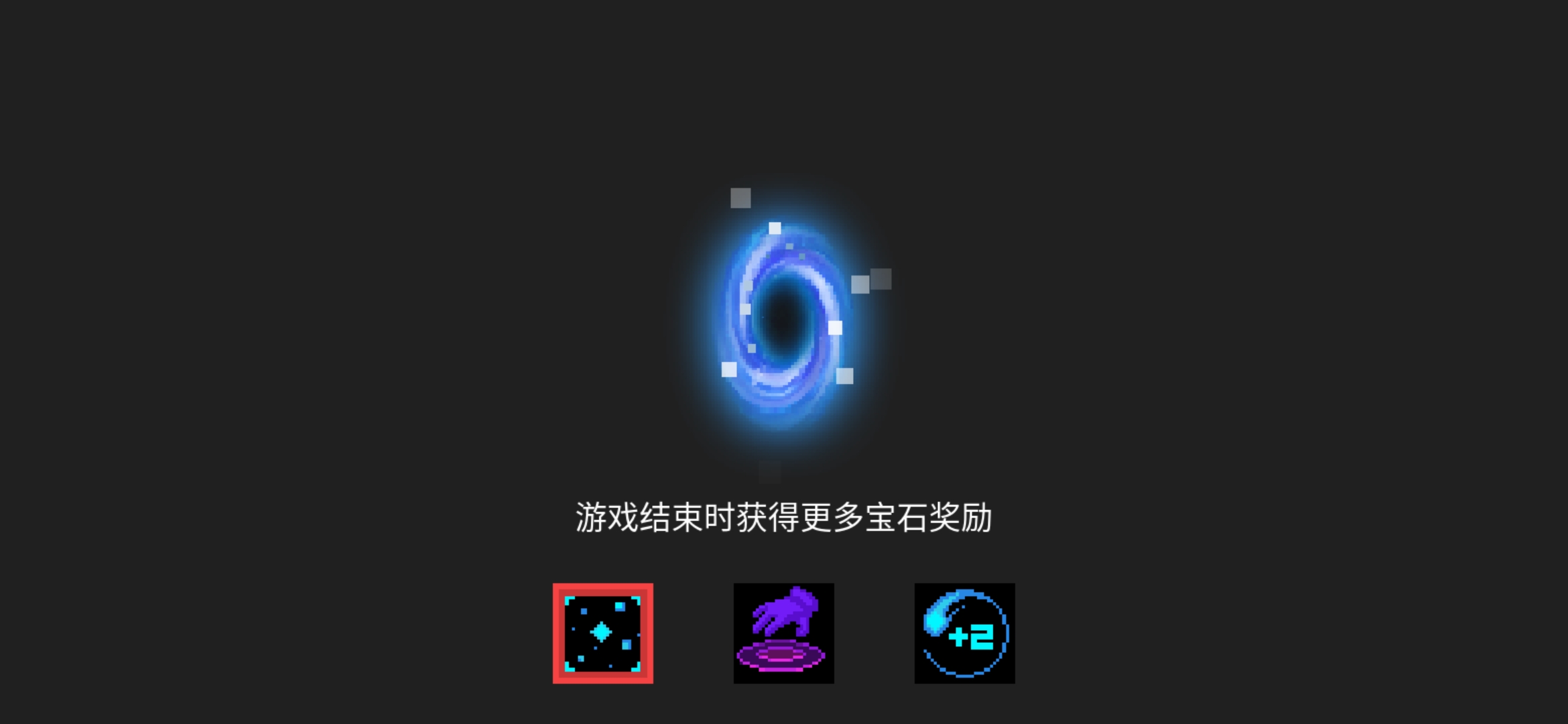
Task: Choose the purple hand upgrade
Action: pos(783,633)
